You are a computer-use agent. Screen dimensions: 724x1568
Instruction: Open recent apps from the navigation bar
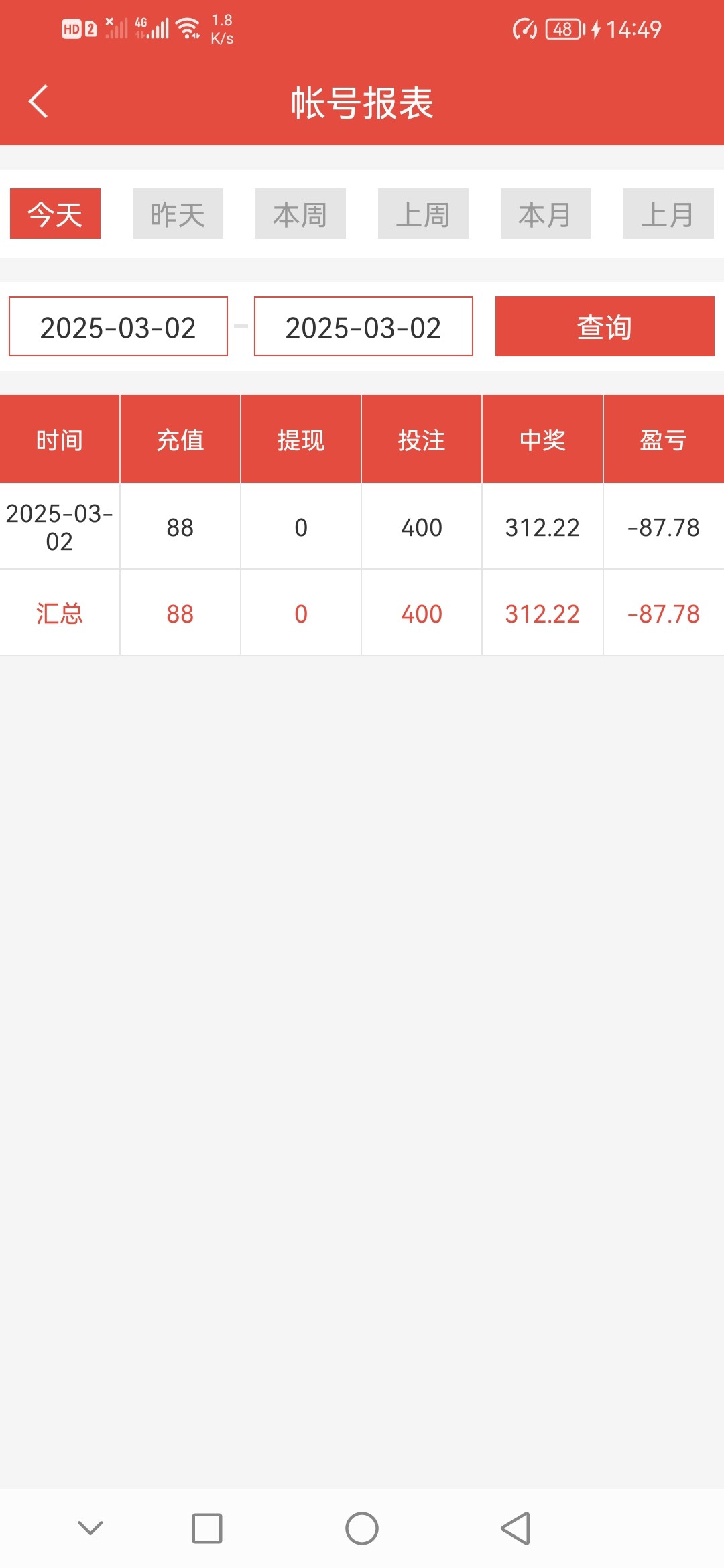click(207, 1528)
